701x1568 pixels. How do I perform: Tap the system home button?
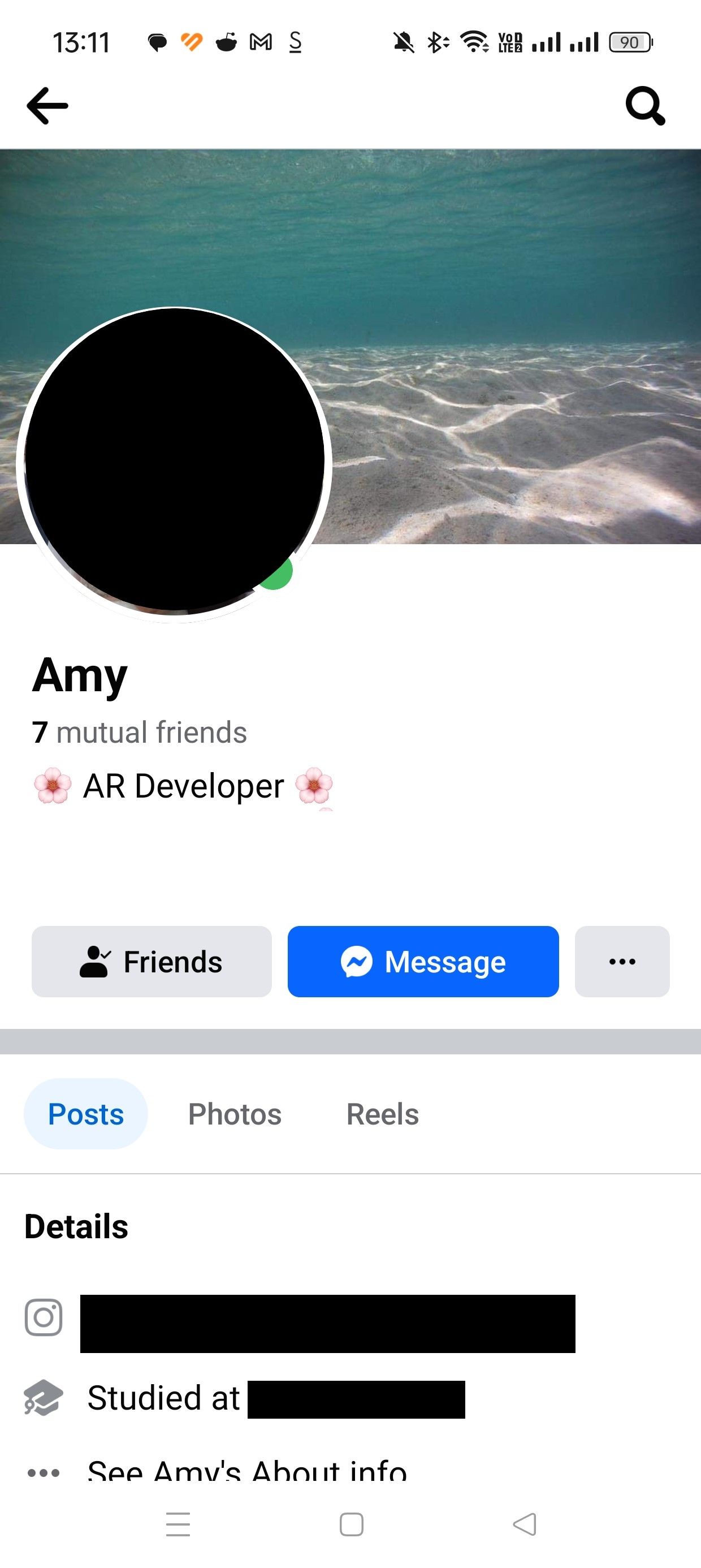[x=351, y=1525]
